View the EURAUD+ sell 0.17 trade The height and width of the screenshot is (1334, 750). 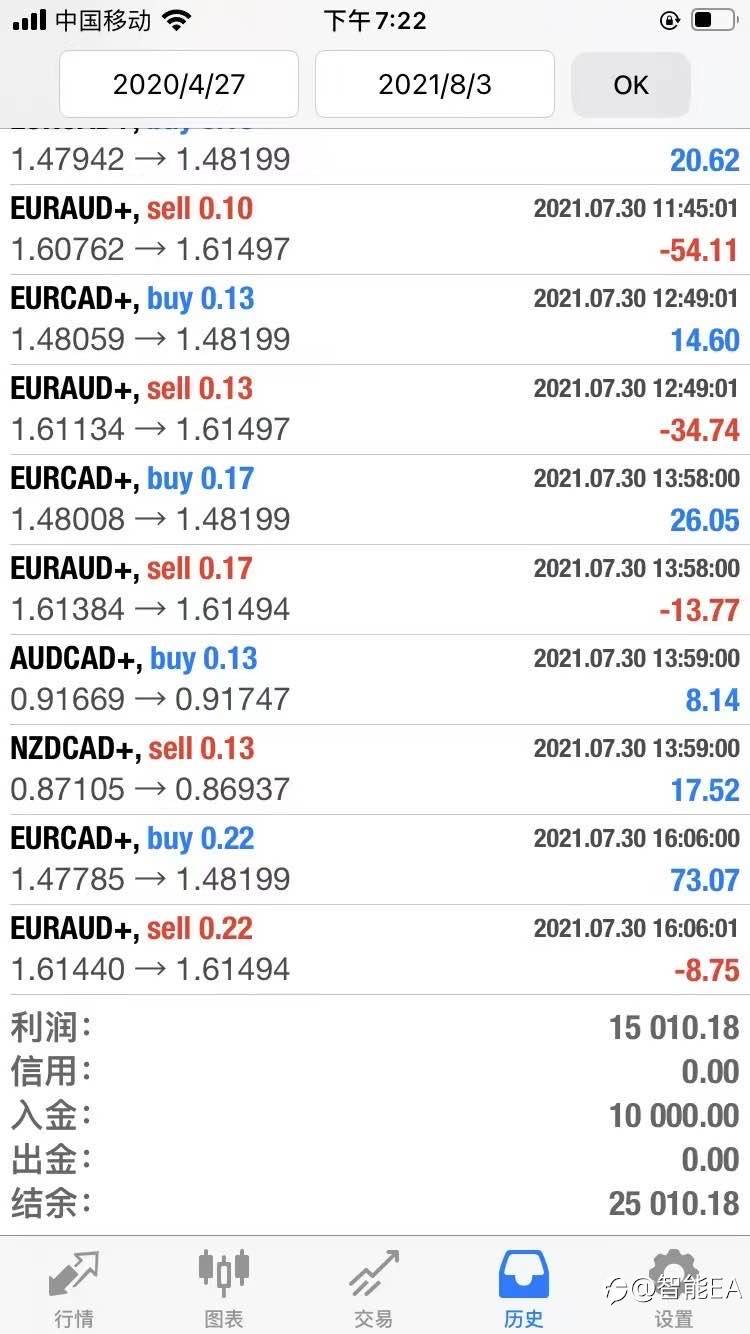[375, 590]
